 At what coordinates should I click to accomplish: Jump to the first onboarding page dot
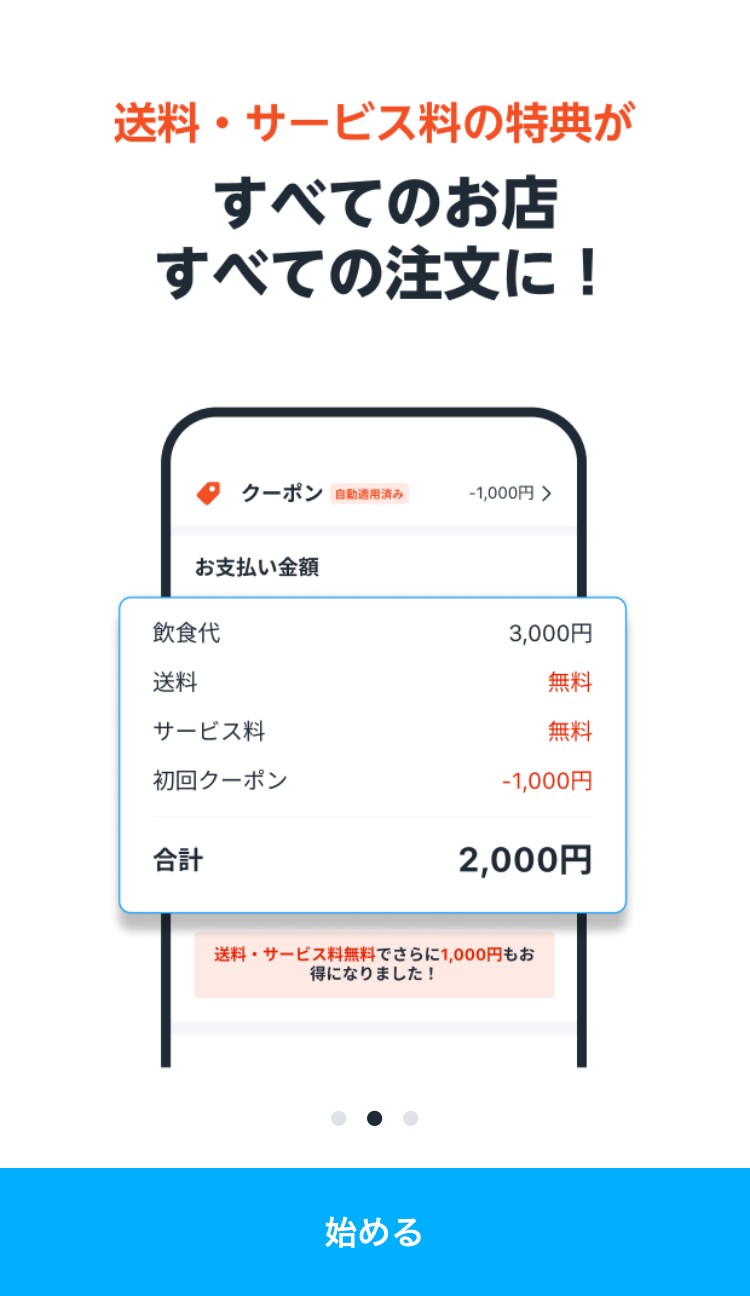[339, 1118]
